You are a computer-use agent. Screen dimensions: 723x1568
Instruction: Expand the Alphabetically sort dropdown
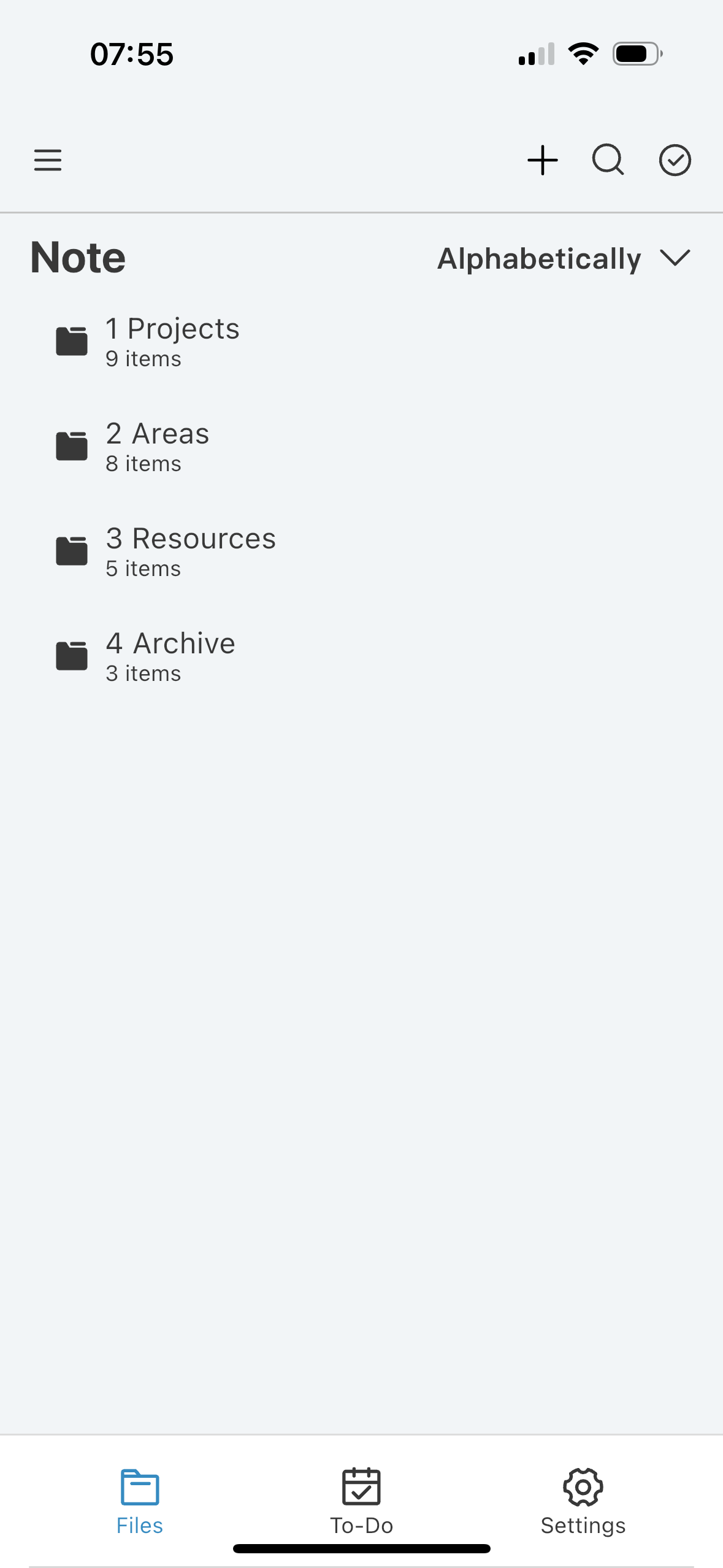point(563,258)
